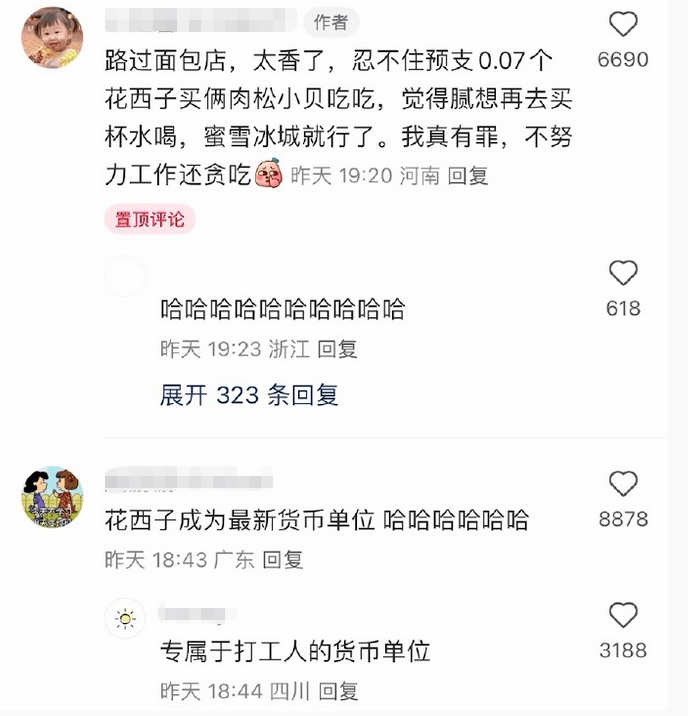Like the 专属于打工人的货币单位 reply

pos(623,615)
